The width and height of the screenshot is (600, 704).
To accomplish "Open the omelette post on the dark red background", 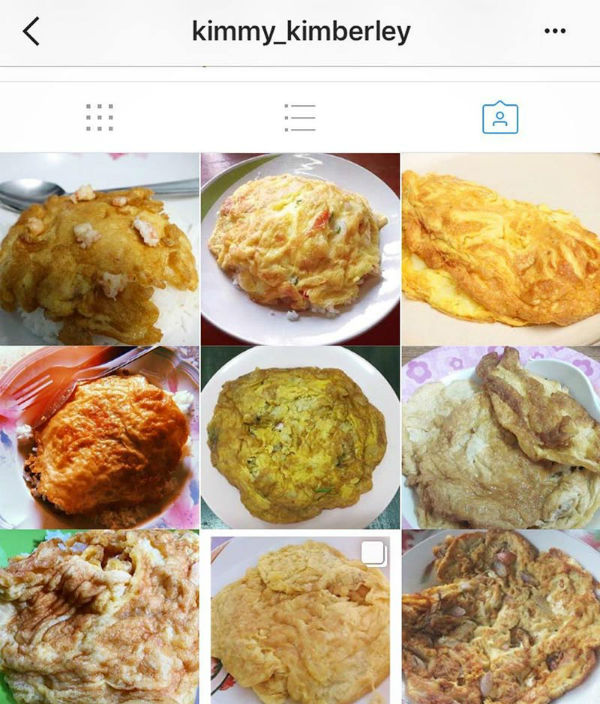I will pyautogui.click(x=300, y=248).
